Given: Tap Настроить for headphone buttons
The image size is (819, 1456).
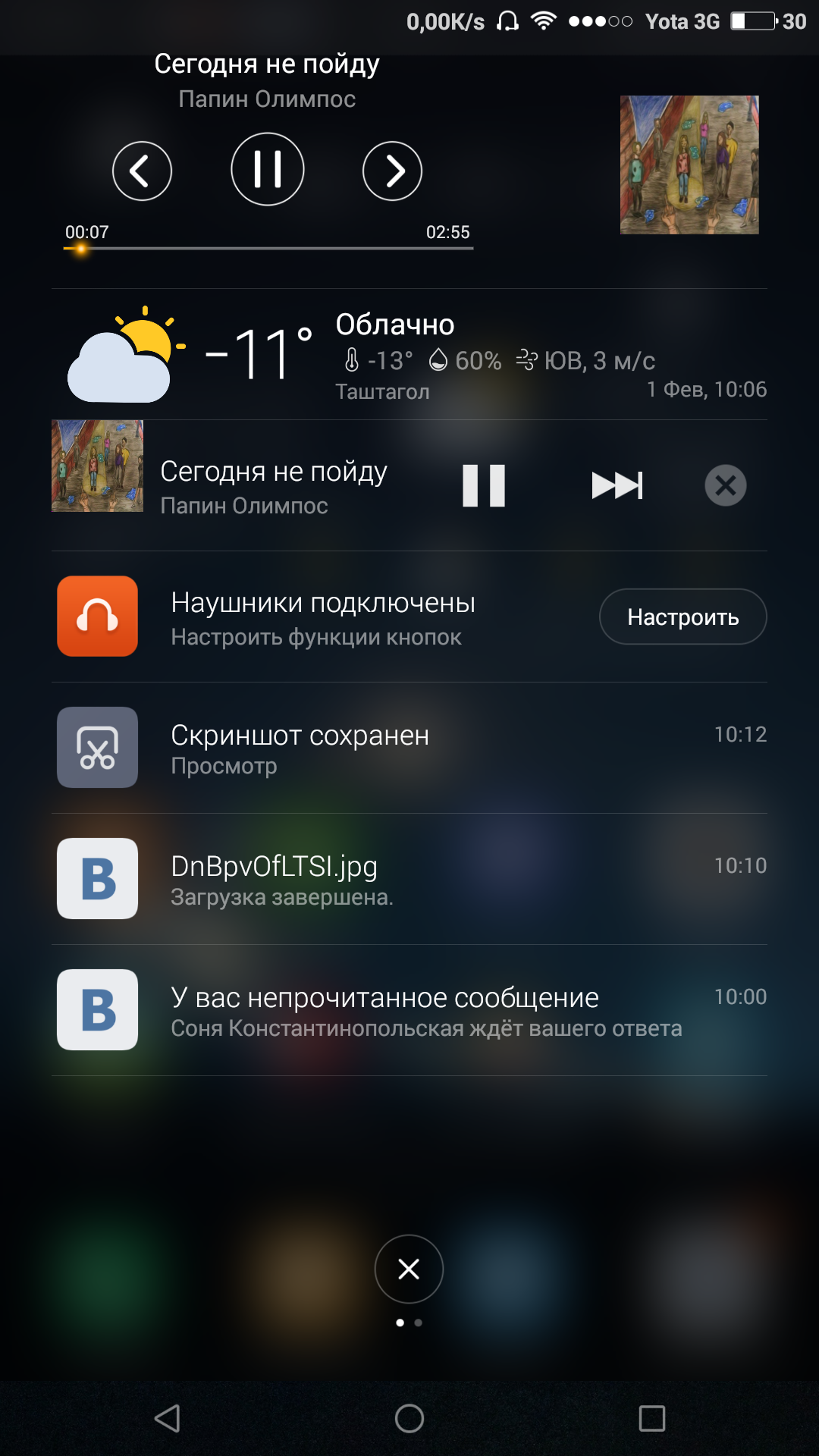Looking at the screenshot, I should point(682,617).
